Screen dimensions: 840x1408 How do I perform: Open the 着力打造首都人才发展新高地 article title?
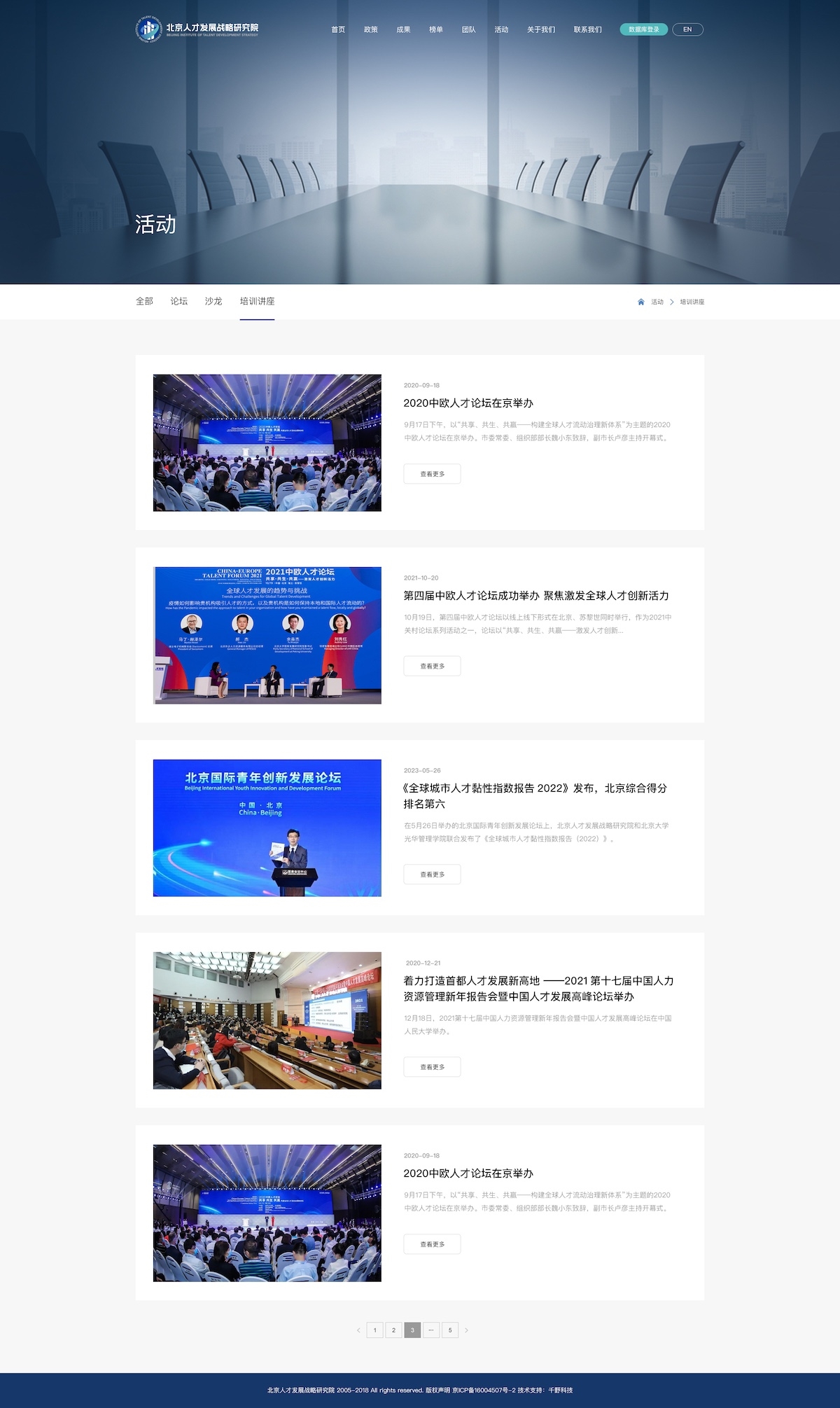(538, 988)
